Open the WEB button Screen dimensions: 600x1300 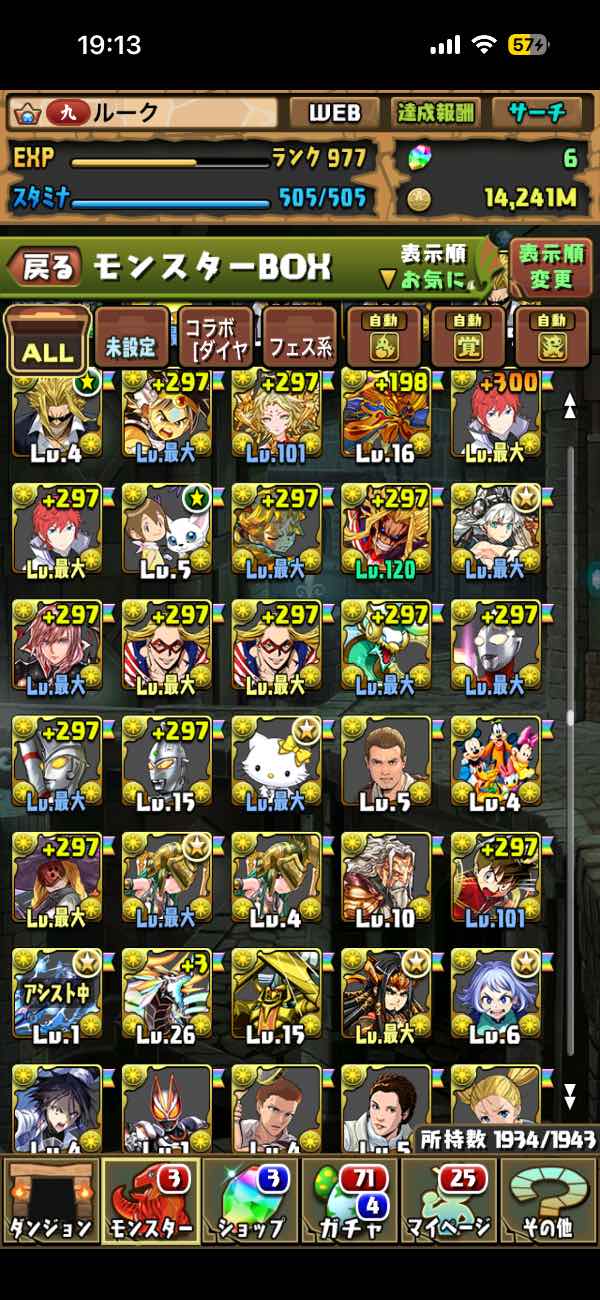pos(334,113)
